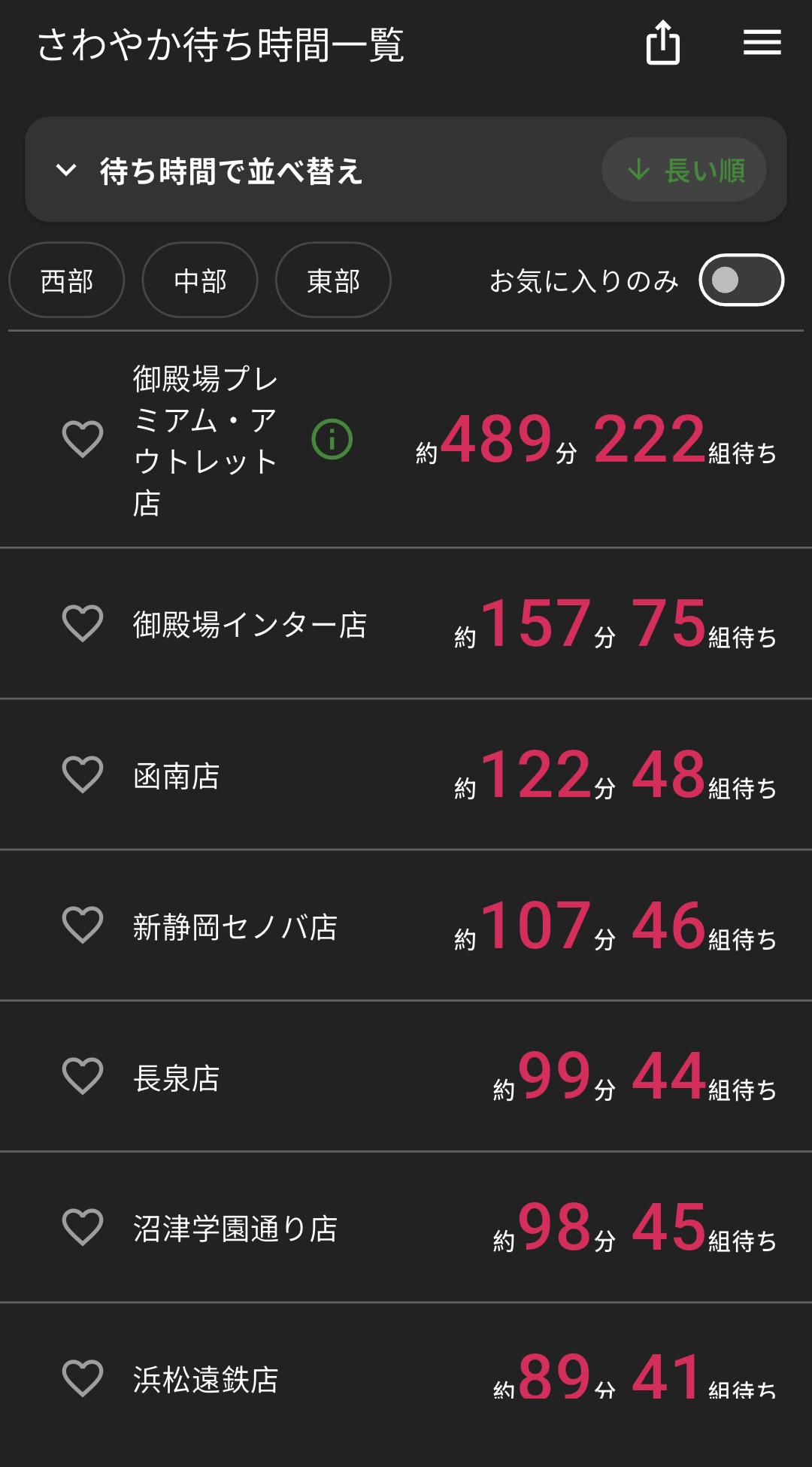Choose the 東部 region chip
812x1467 pixels.
click(x=333, y=280)
